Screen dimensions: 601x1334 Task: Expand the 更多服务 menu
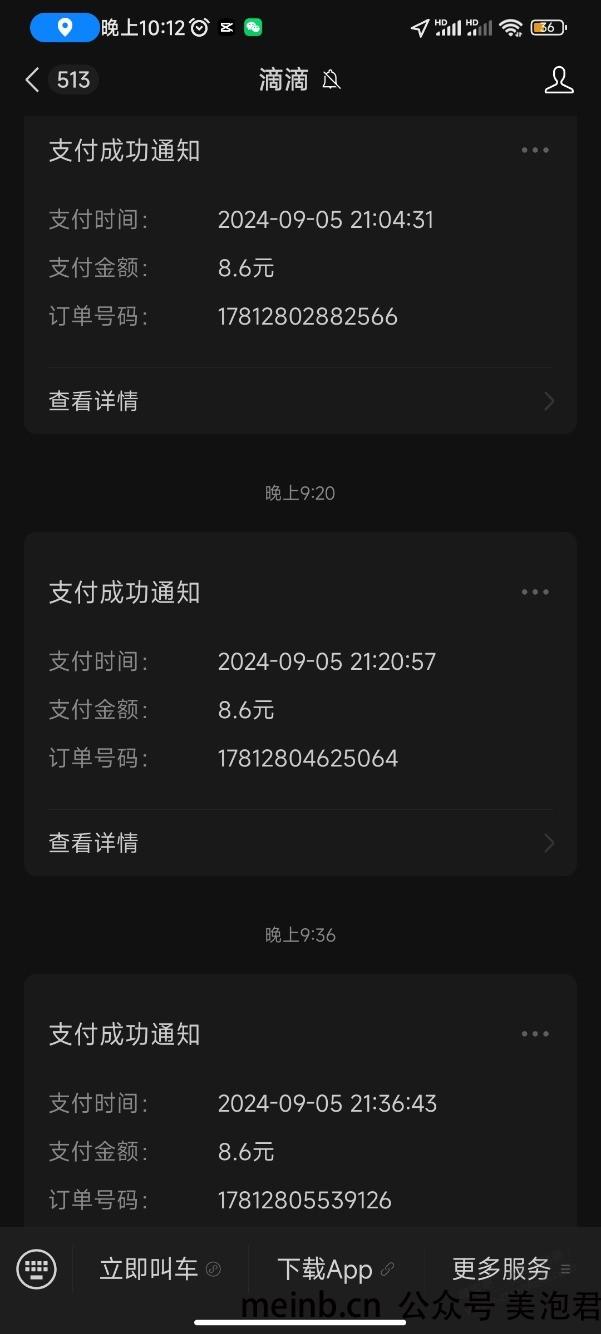tap(511, 1269)
